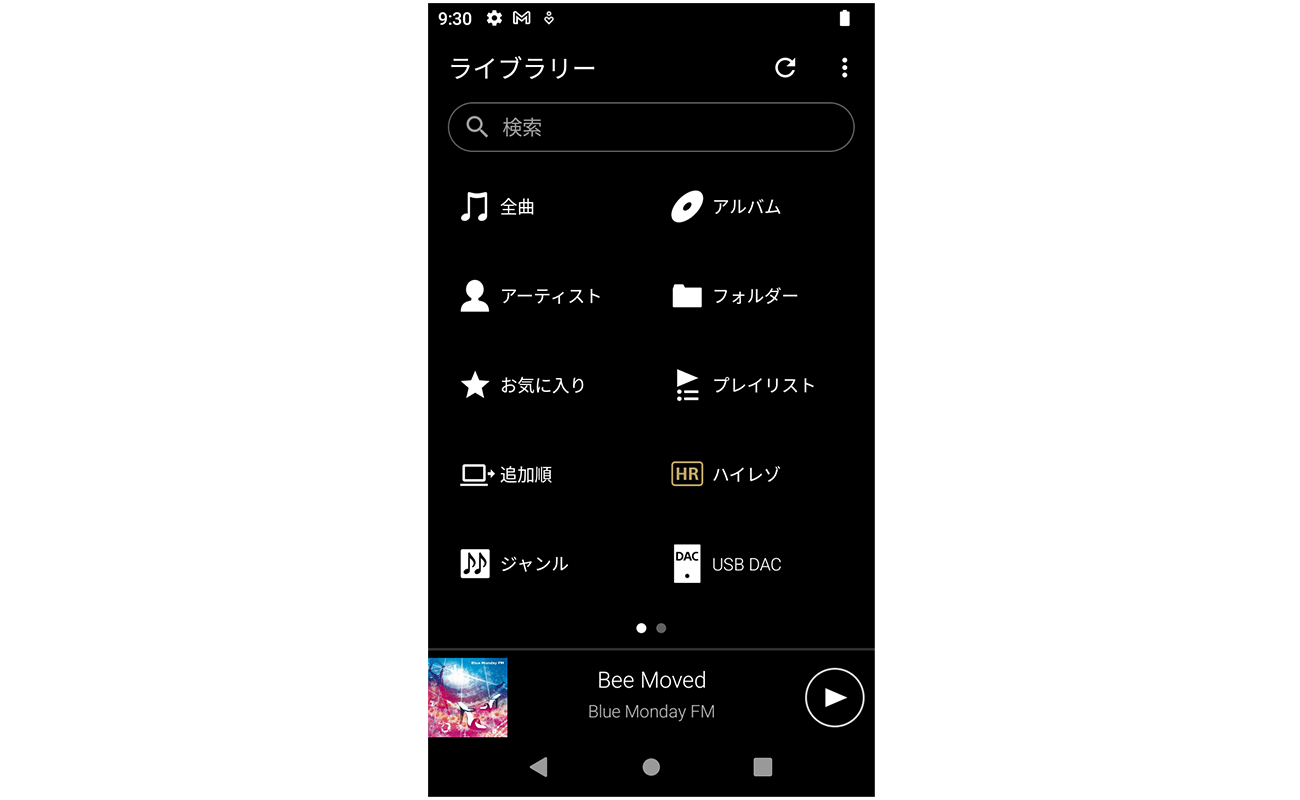This screenshot has height=800, width=1300.
Task: Go to the second library page dot
Action: (661, 628)
